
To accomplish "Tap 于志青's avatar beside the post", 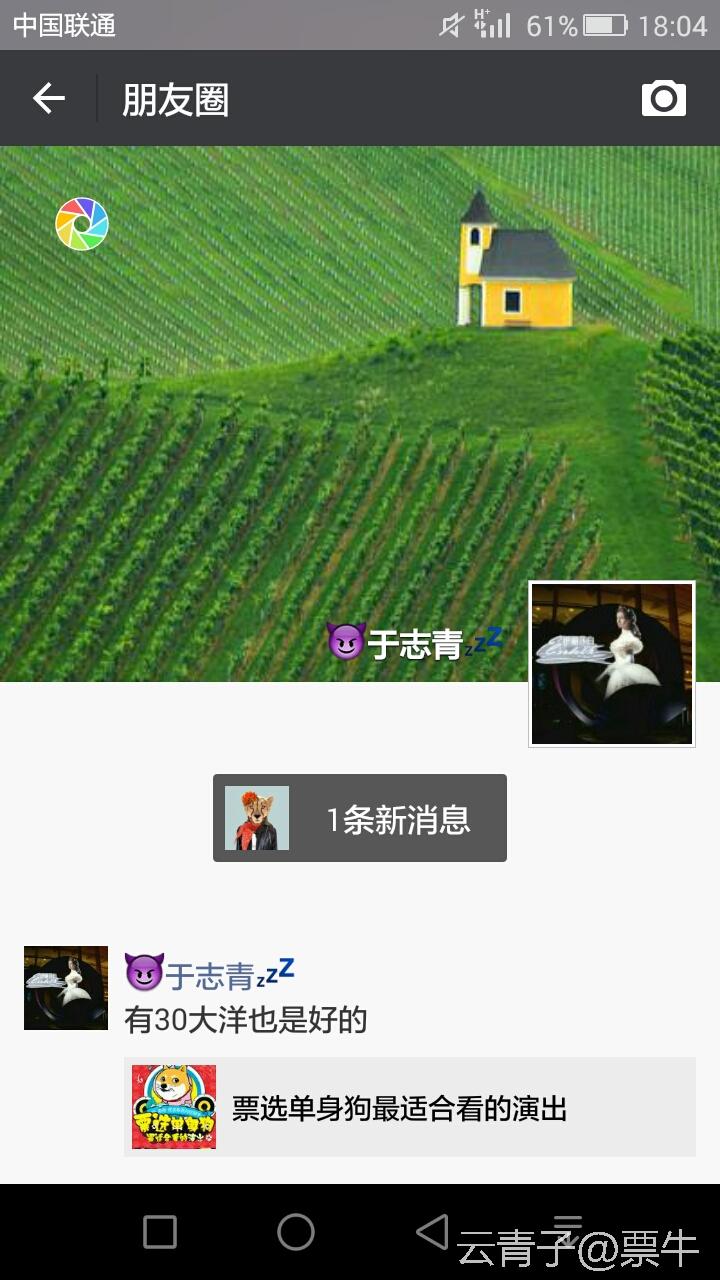I will (x=66, y=988).
